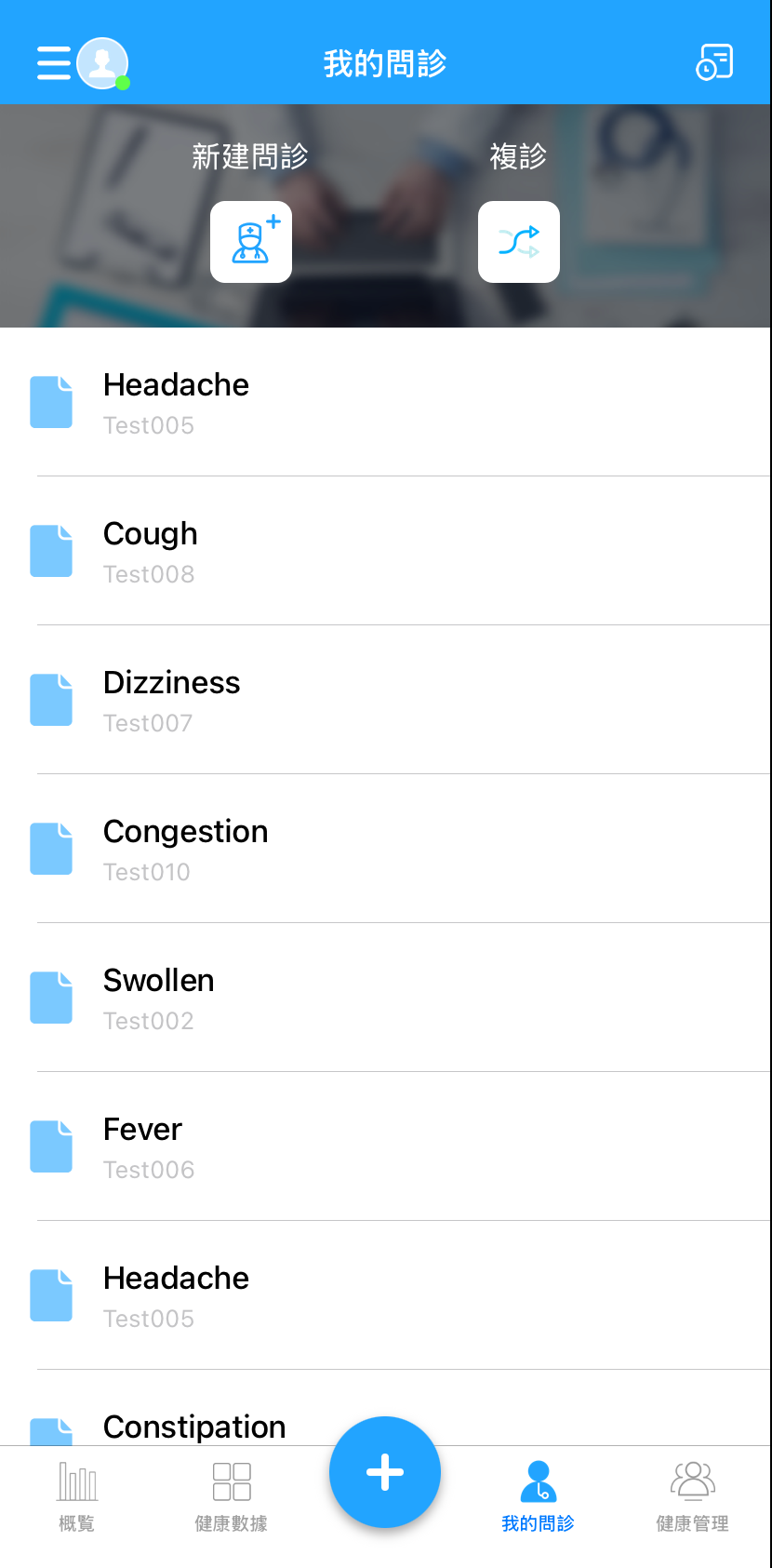Start a follow-up visit (複診)
Screen dimensions: 772x1568
point(518,242)
